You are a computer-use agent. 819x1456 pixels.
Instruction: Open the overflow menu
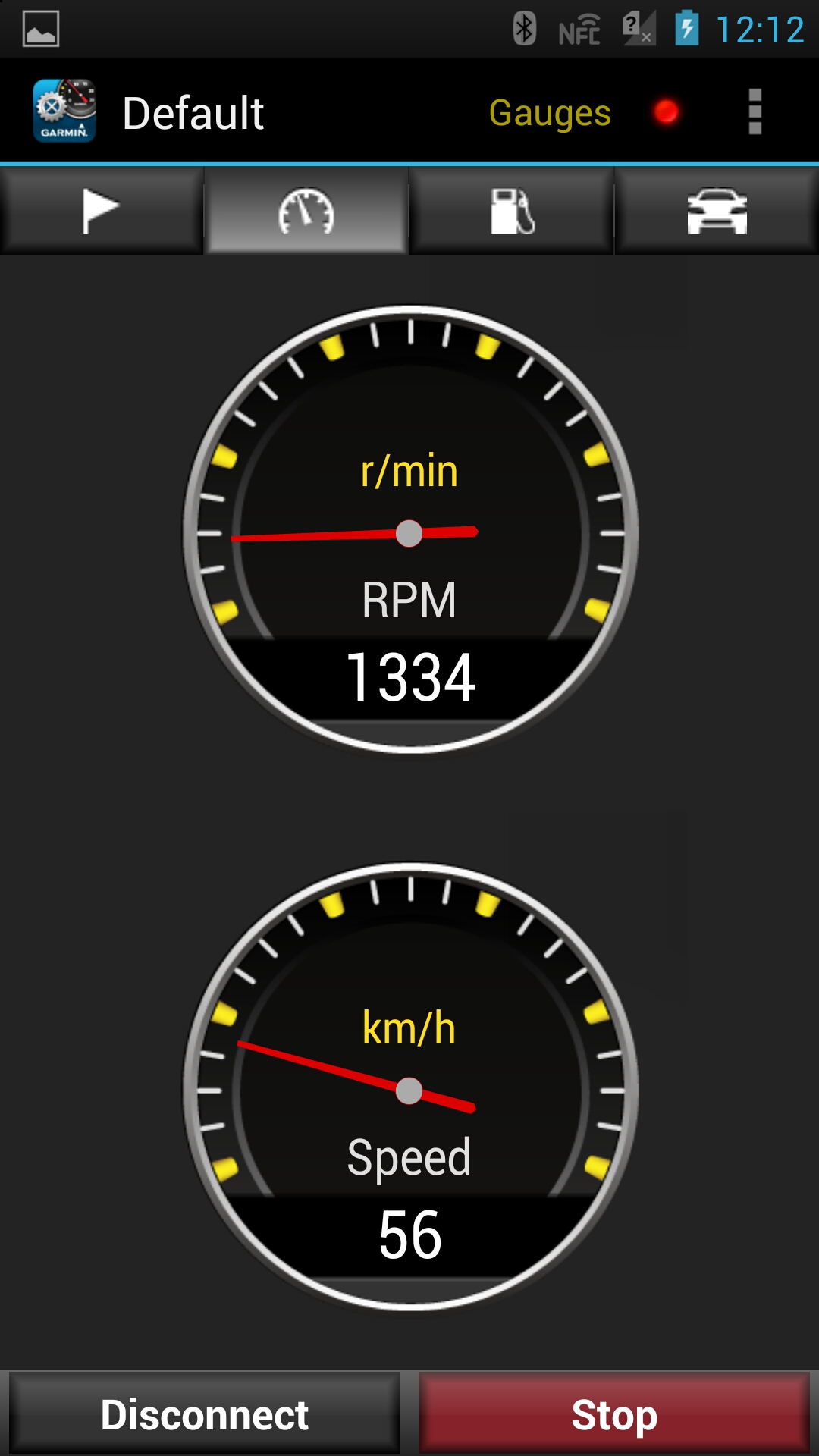pyautogui.click(x=755, y=112)
